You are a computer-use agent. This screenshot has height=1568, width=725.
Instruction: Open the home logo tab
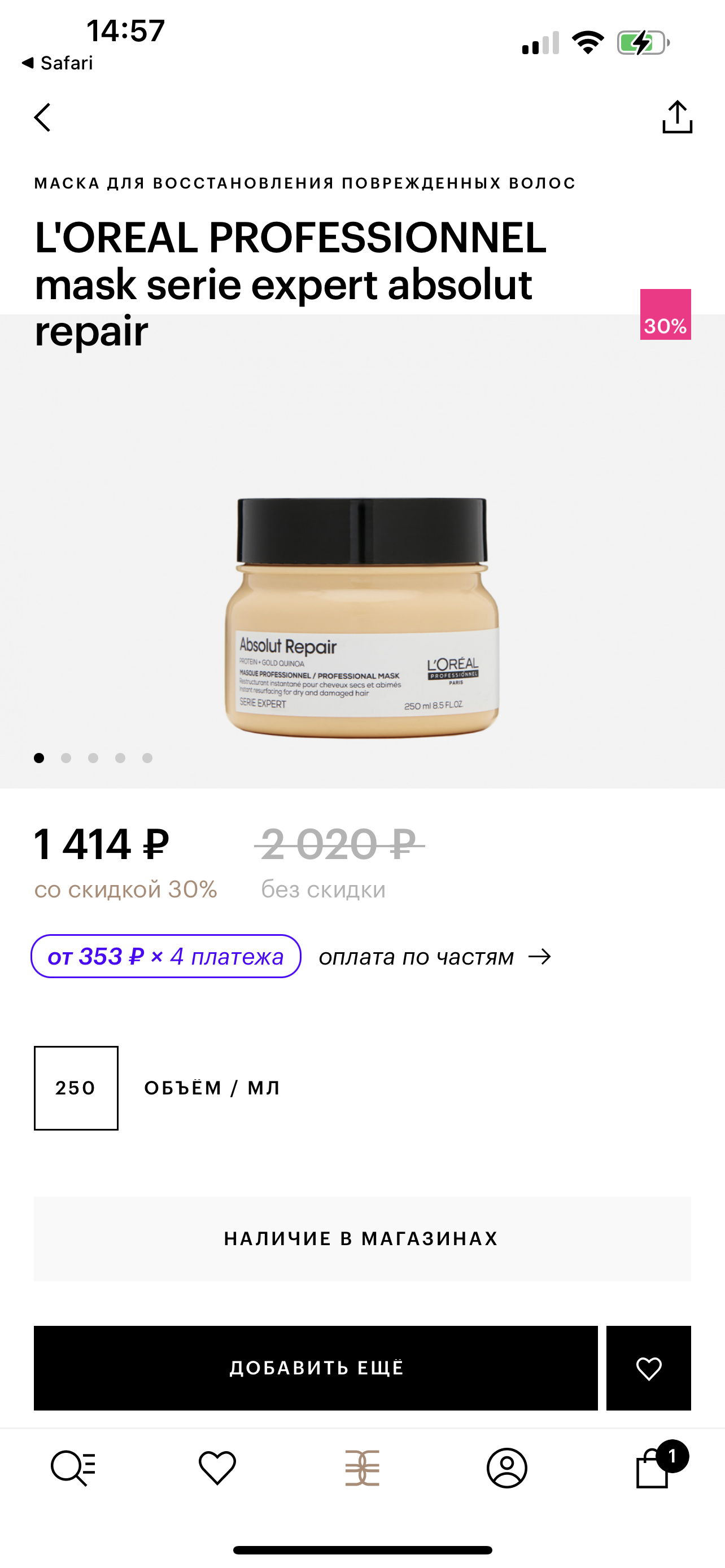click(x=362, y=1468)
